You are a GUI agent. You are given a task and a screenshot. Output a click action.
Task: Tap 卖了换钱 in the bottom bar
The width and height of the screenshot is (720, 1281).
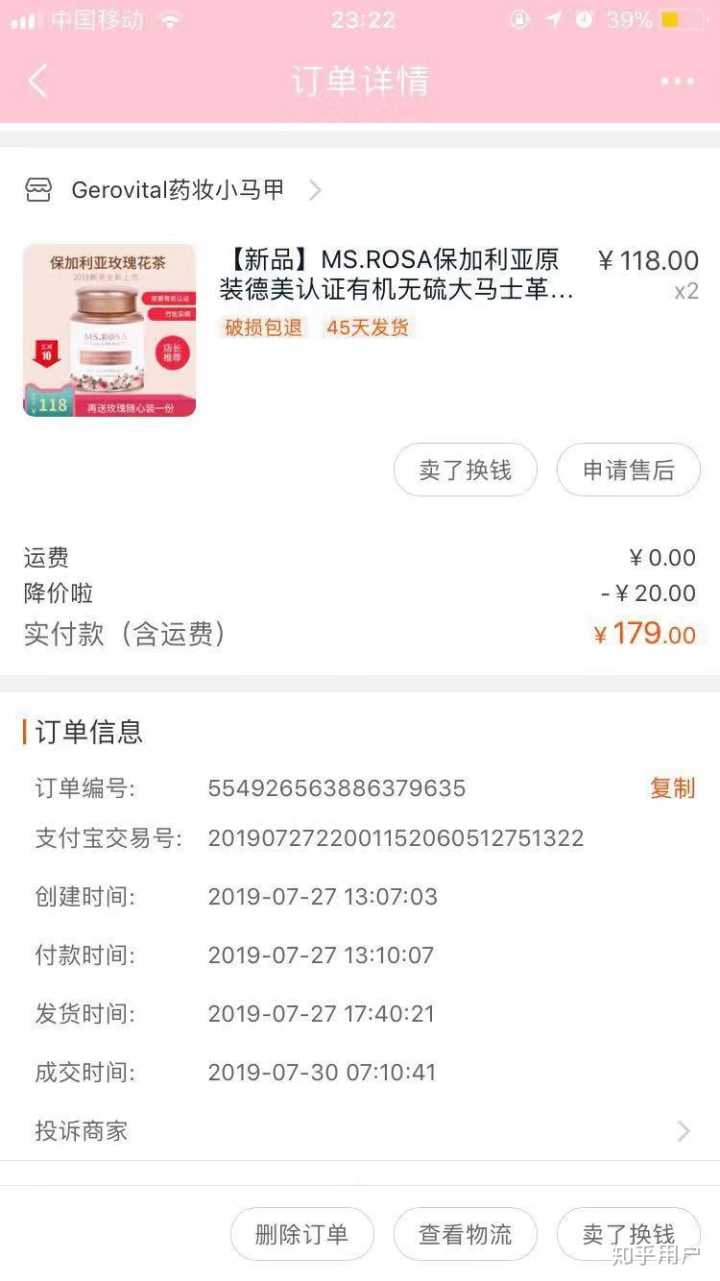coord(628,1234)
